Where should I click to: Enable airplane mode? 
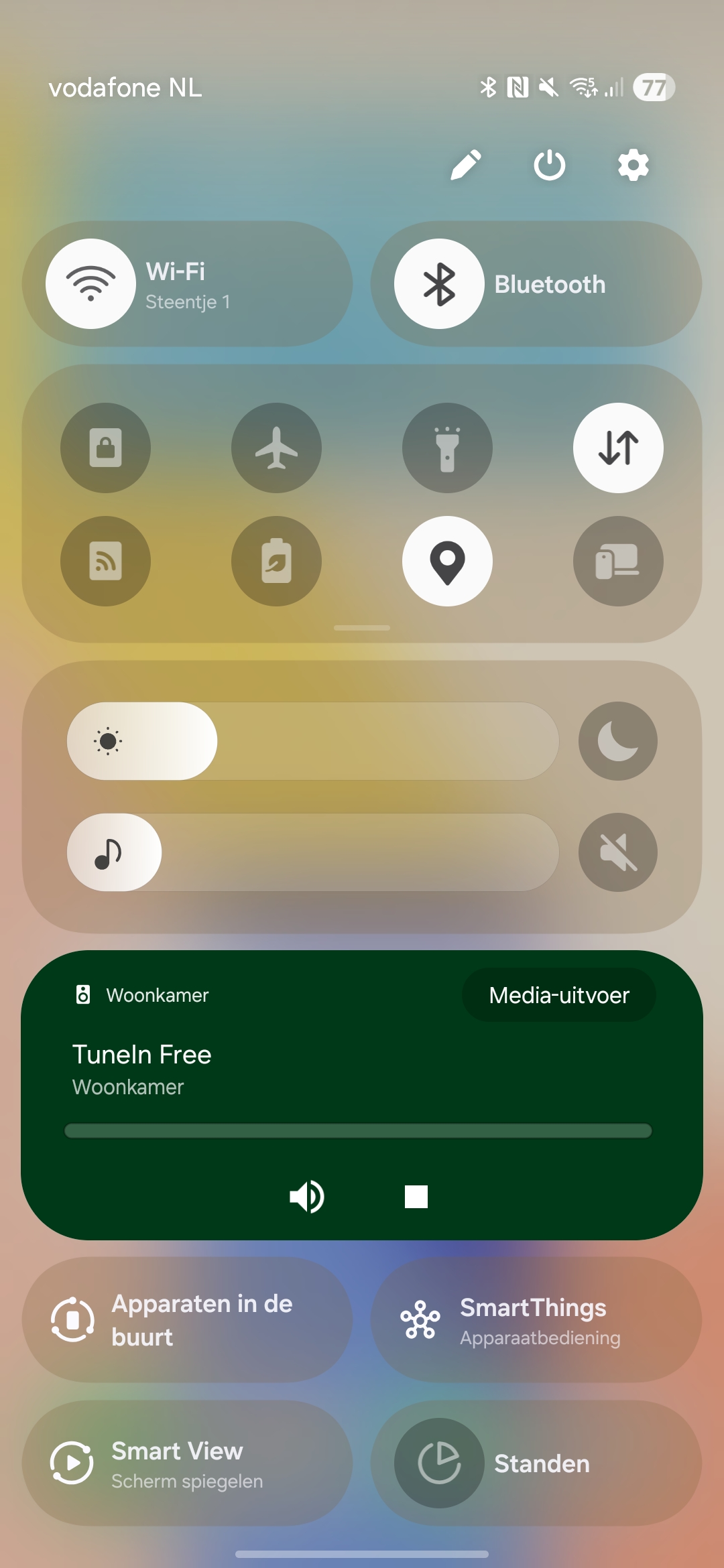click(x=276, y=448)
